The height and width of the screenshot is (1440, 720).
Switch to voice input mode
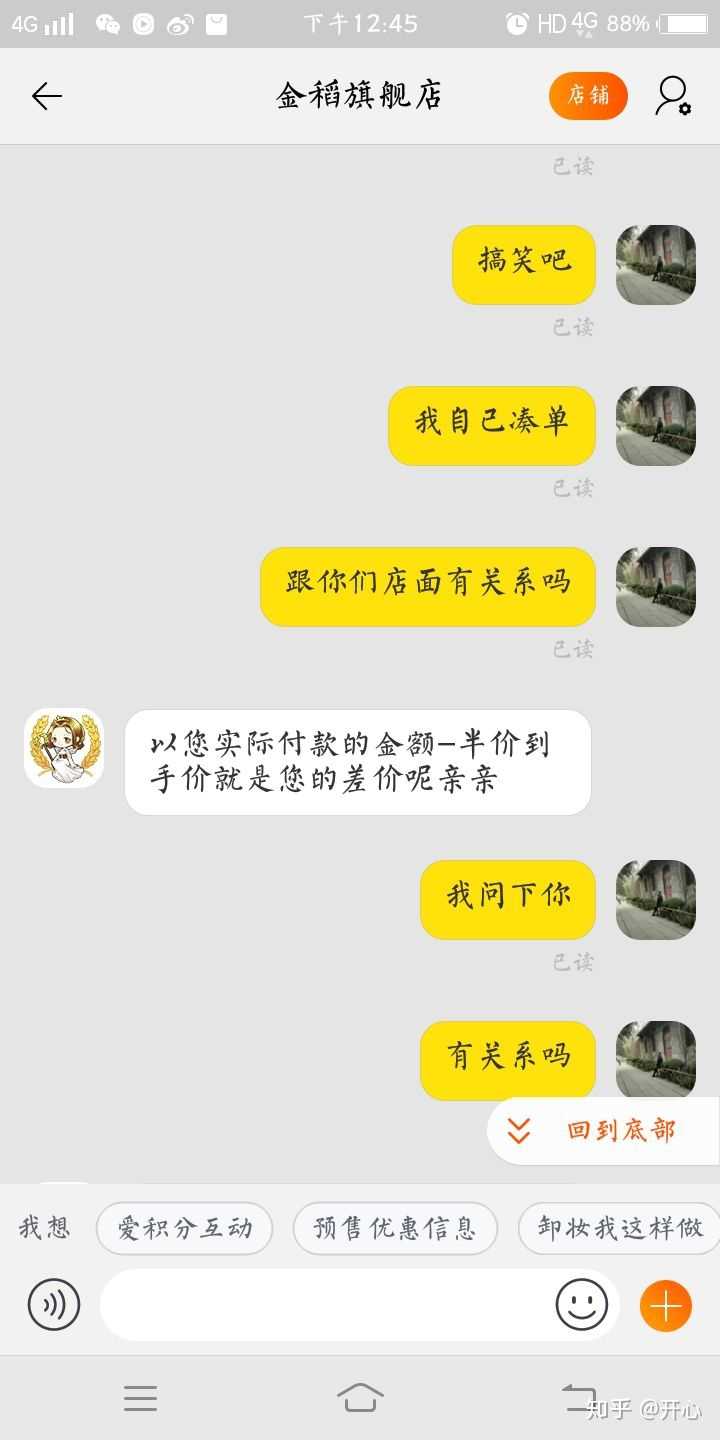click(x=54, y=1305)
